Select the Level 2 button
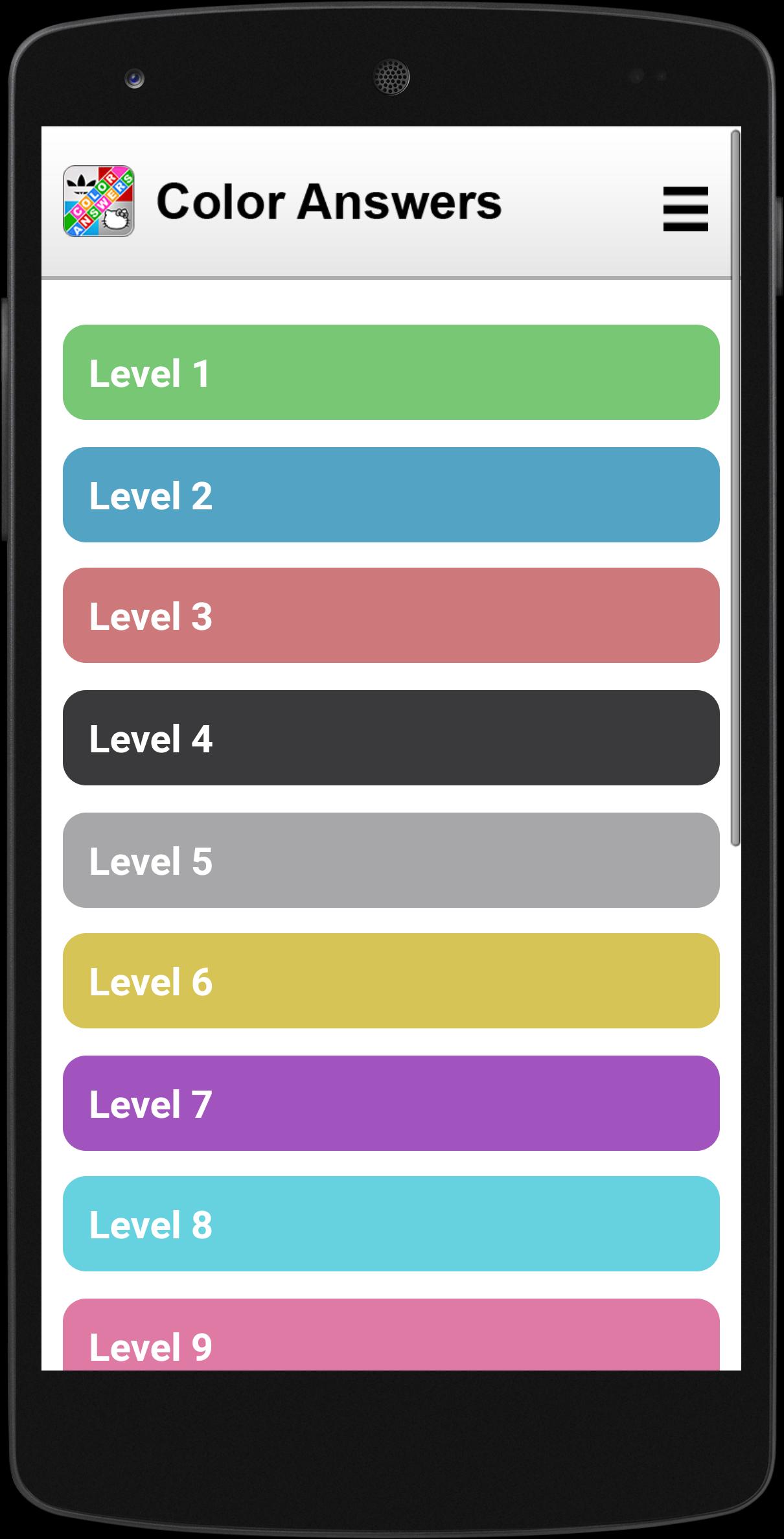This screenshot has width=784, height=1539. (391, 495)
